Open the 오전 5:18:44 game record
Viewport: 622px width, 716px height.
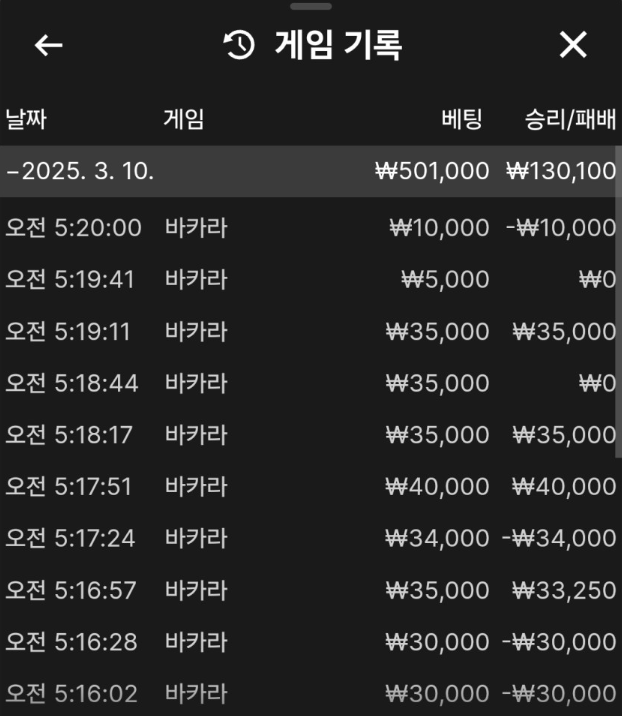(310, 383)
